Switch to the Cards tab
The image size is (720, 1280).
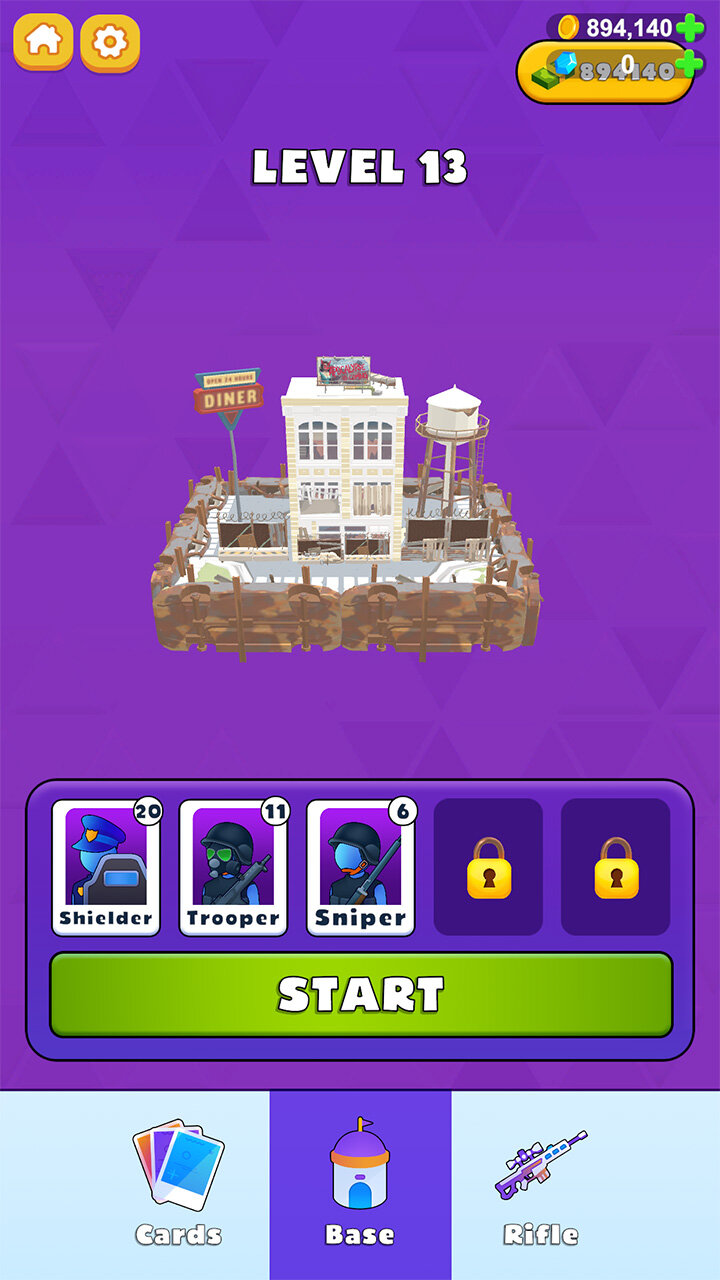point(179,1185)
